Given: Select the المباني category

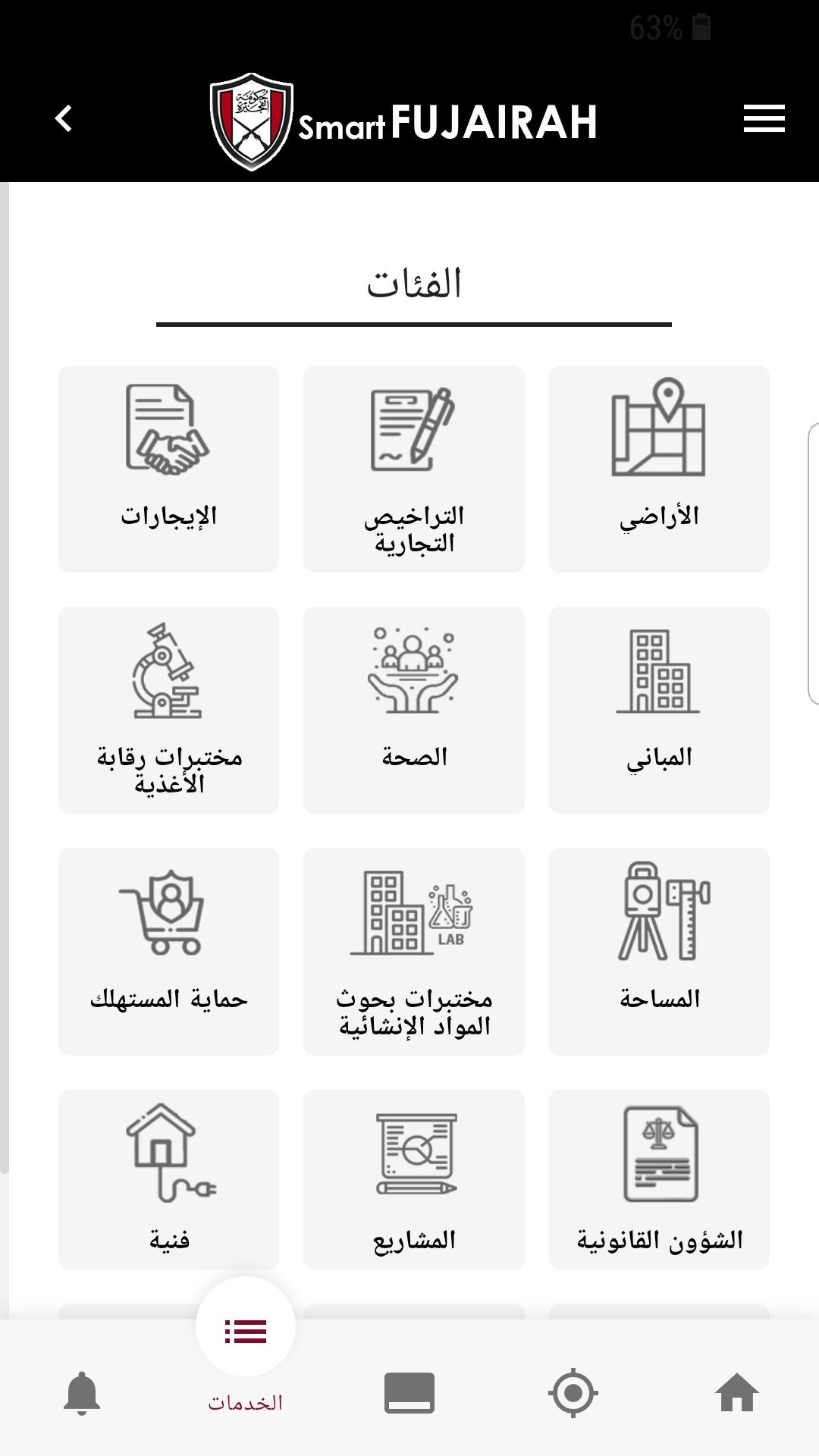Looking at the screenshot, I should point(659,710).
